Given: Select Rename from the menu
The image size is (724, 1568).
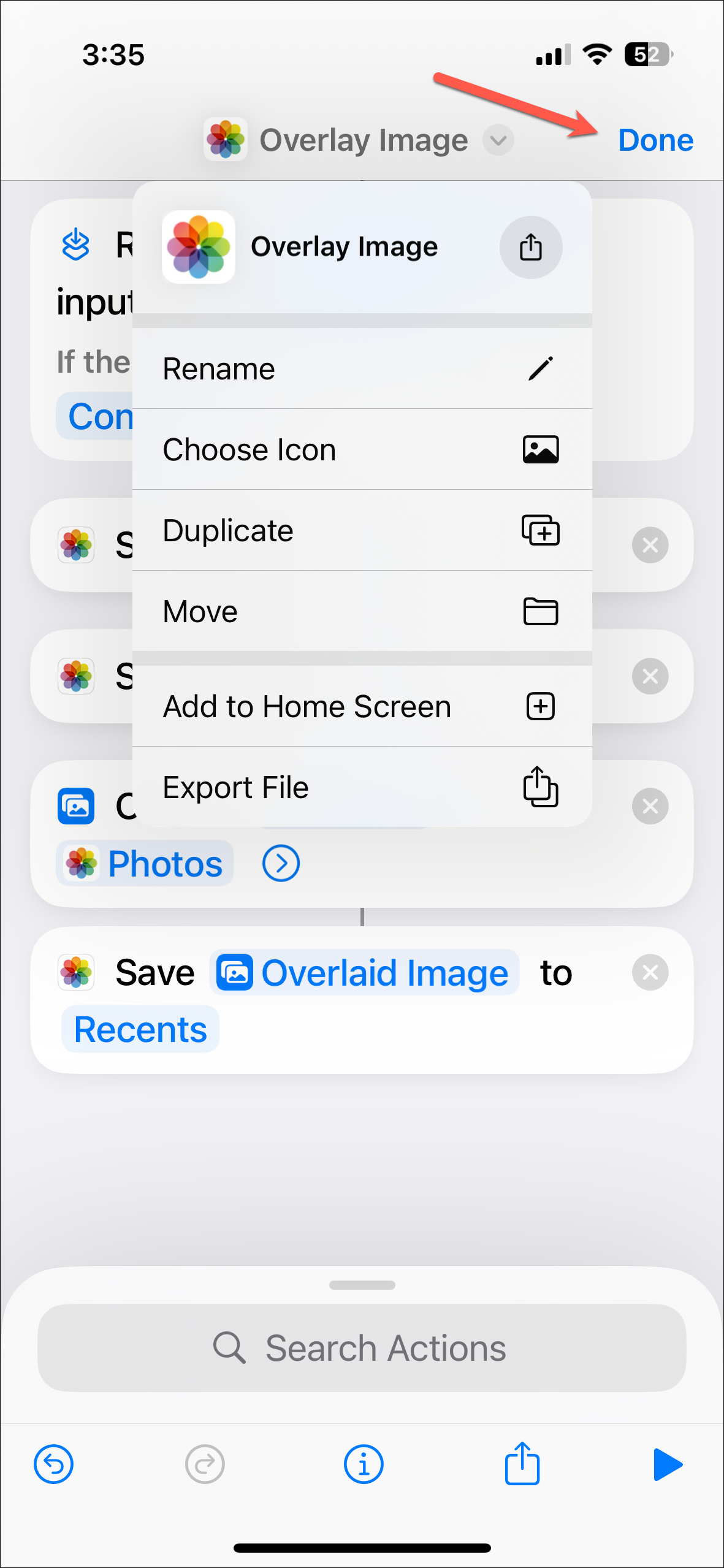Looking at the screenshot, I should point(362,369).
